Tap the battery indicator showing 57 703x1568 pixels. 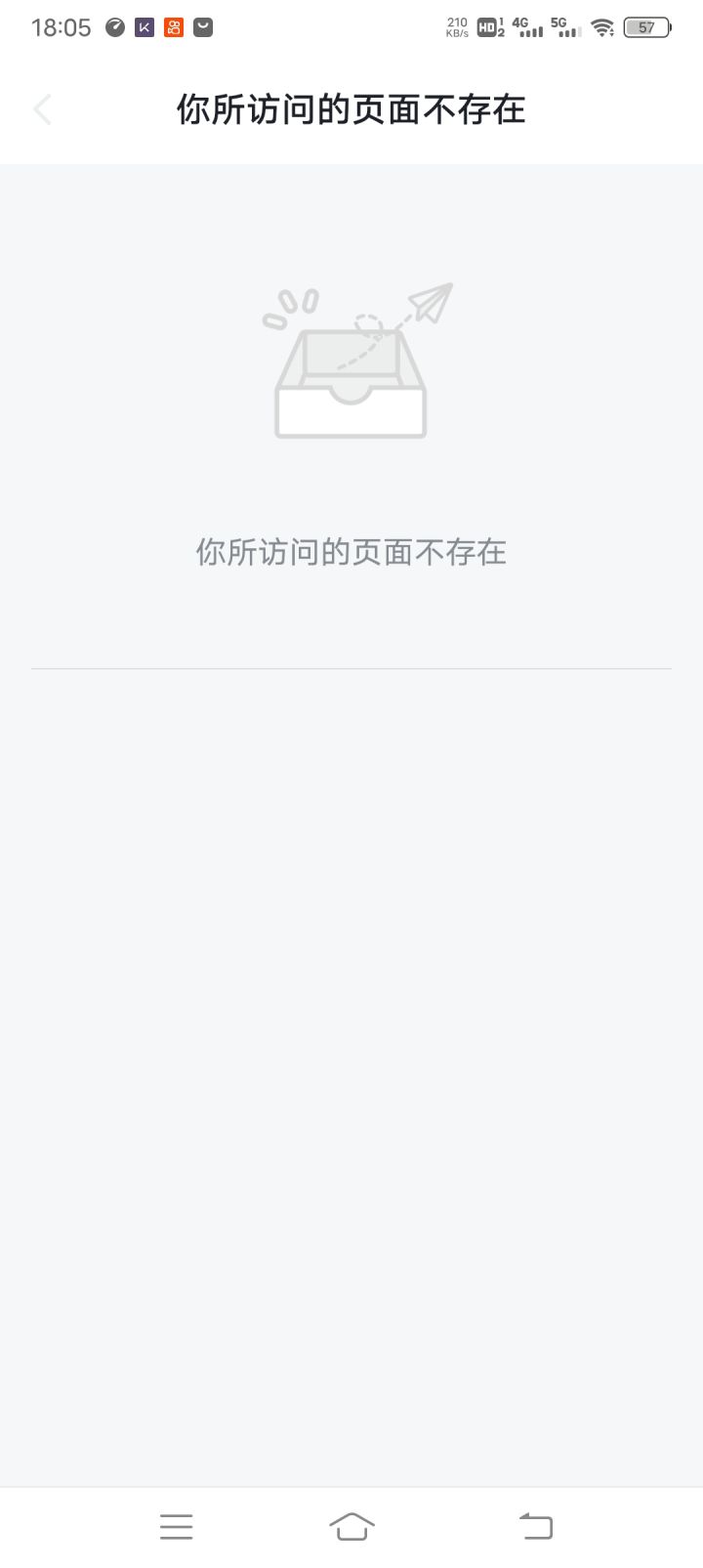tap(645, 27)
